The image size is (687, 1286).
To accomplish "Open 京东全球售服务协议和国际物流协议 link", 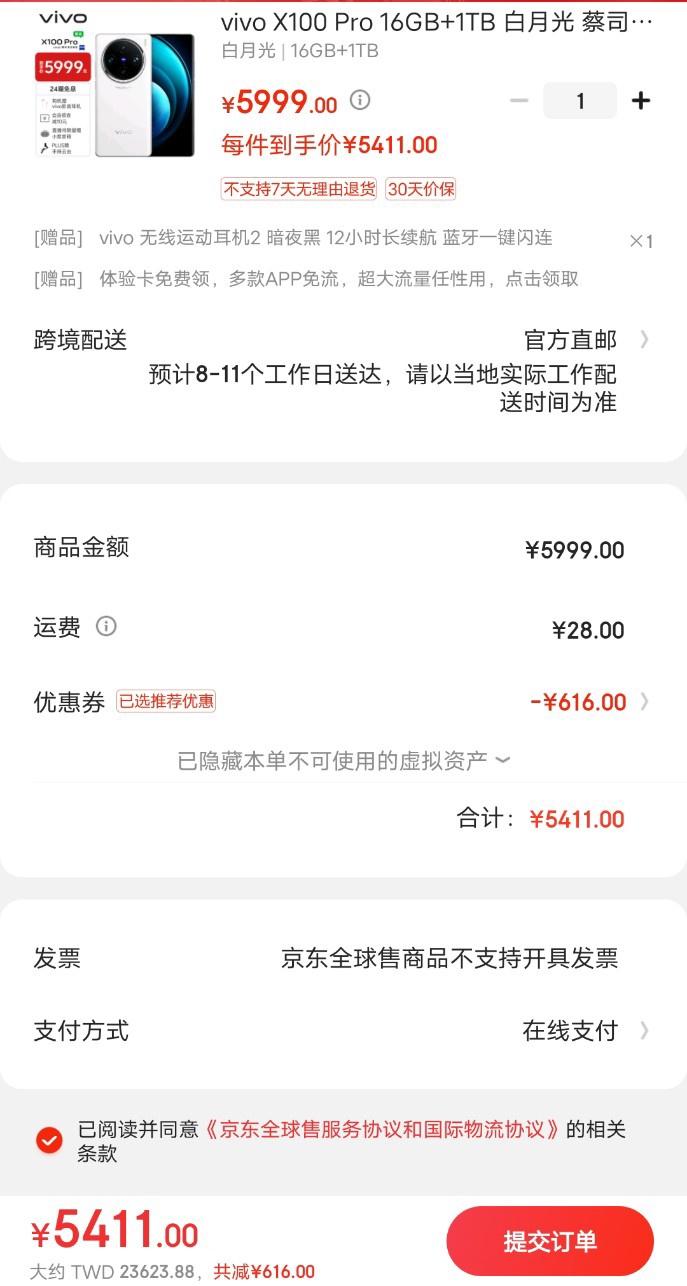I will 384,1130.
